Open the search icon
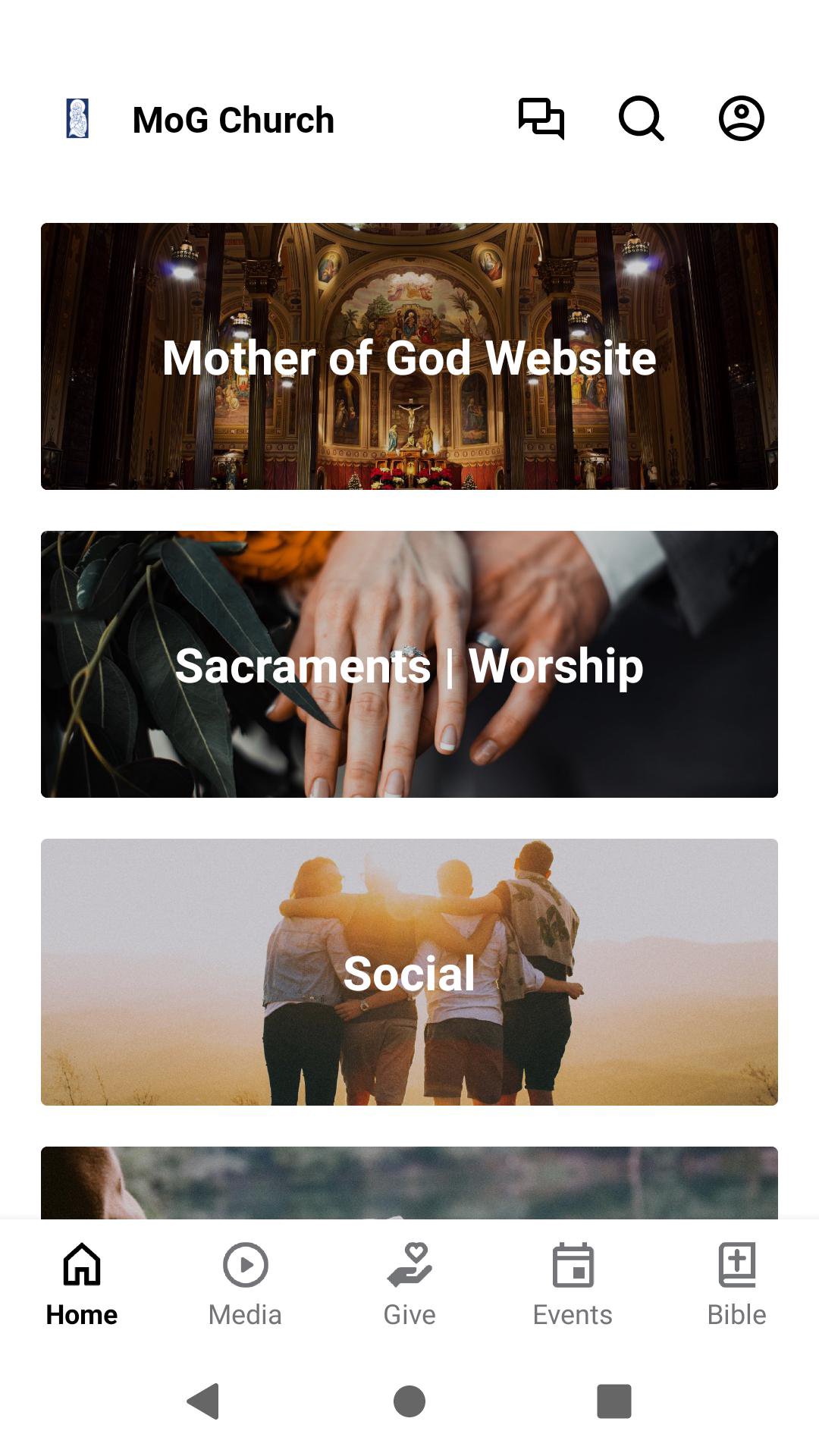 click(642, 119)
